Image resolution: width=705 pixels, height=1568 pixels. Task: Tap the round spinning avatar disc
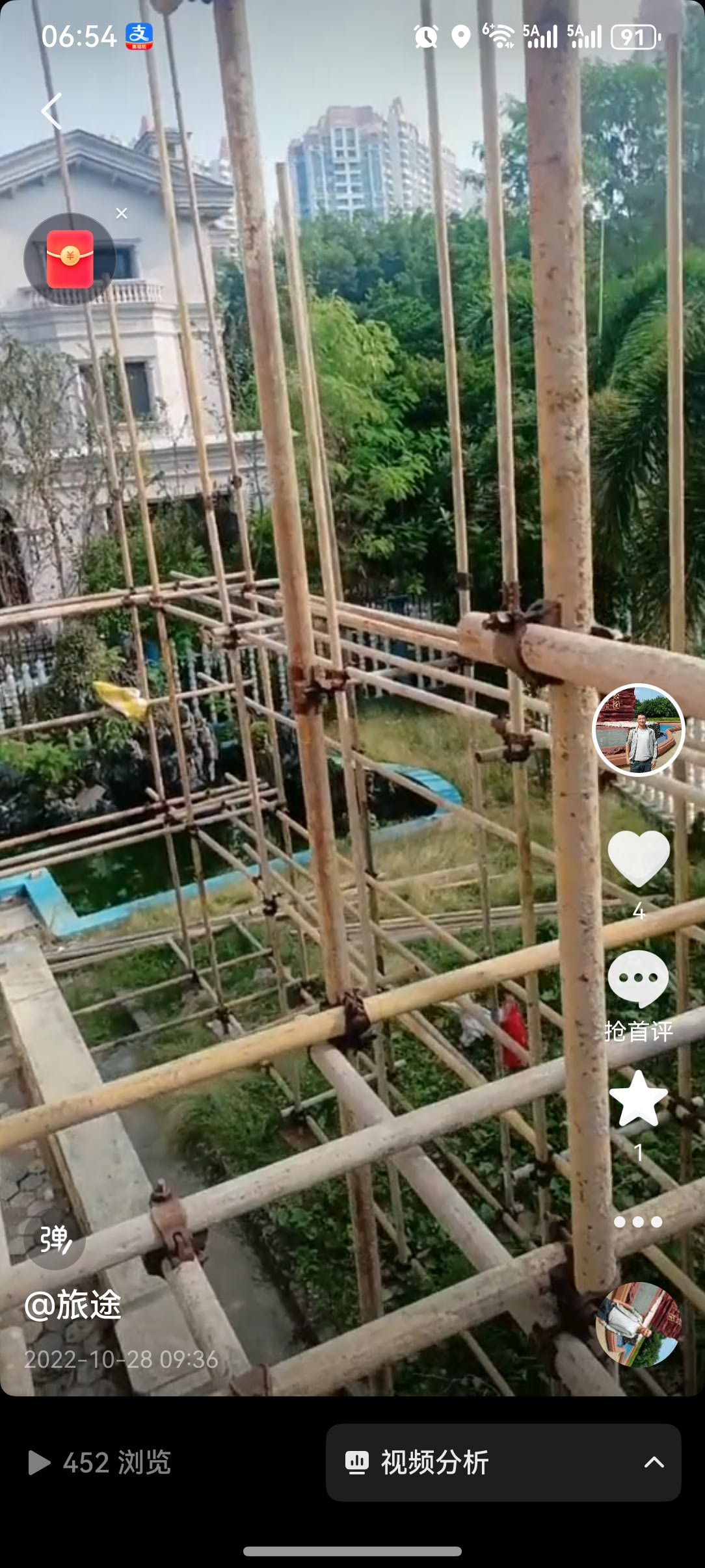[x=638, y=1324]
